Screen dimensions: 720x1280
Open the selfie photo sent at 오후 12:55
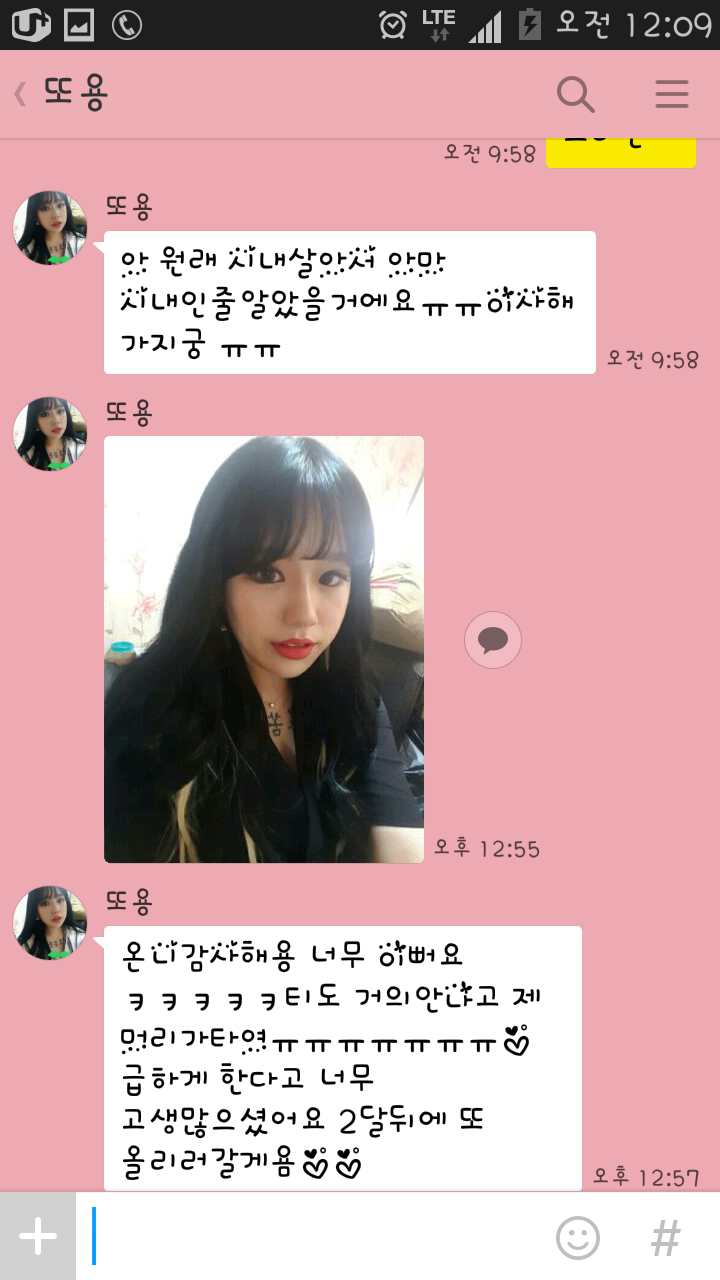point(264,649)
